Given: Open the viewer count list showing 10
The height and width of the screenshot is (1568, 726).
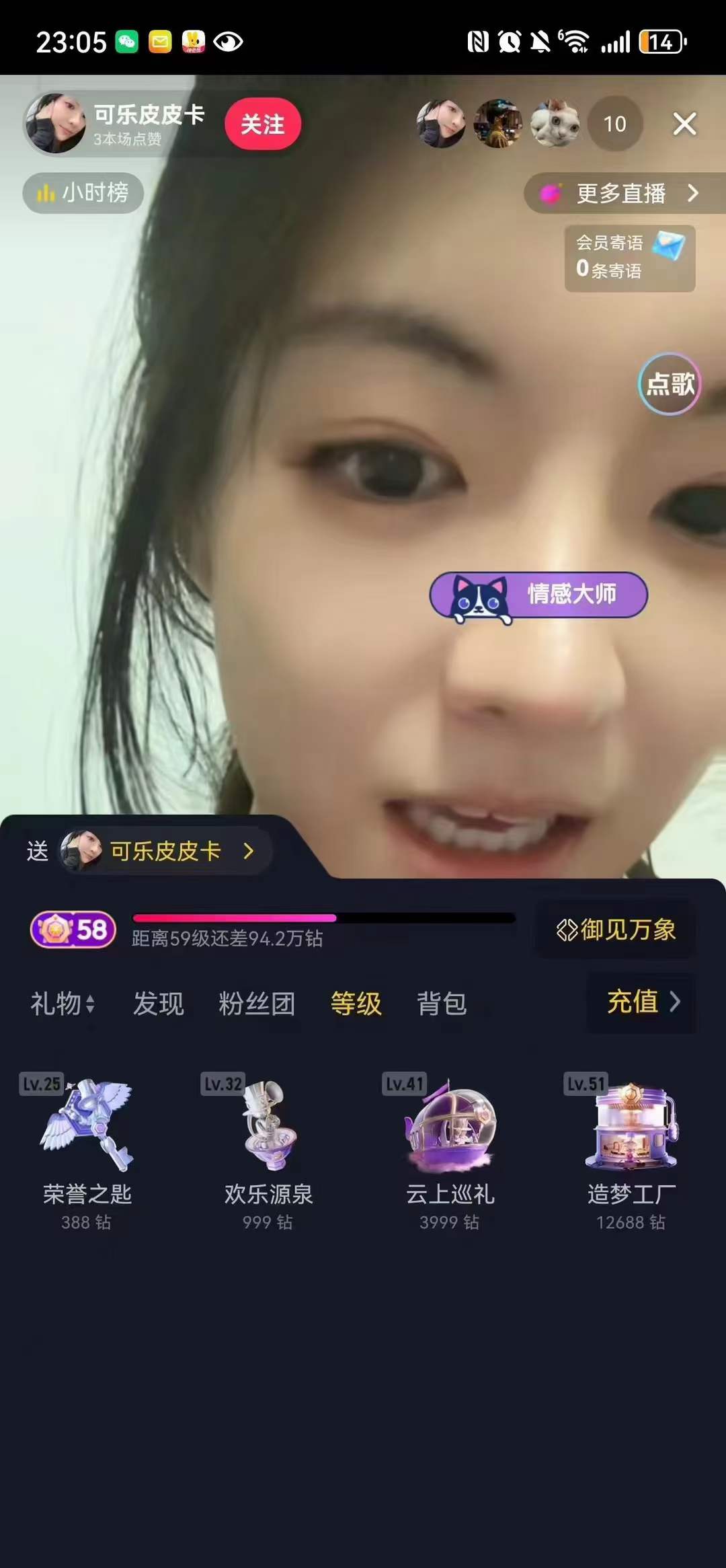Looking at the screenshot, I should pyautogui.click(x=614, y=124).
